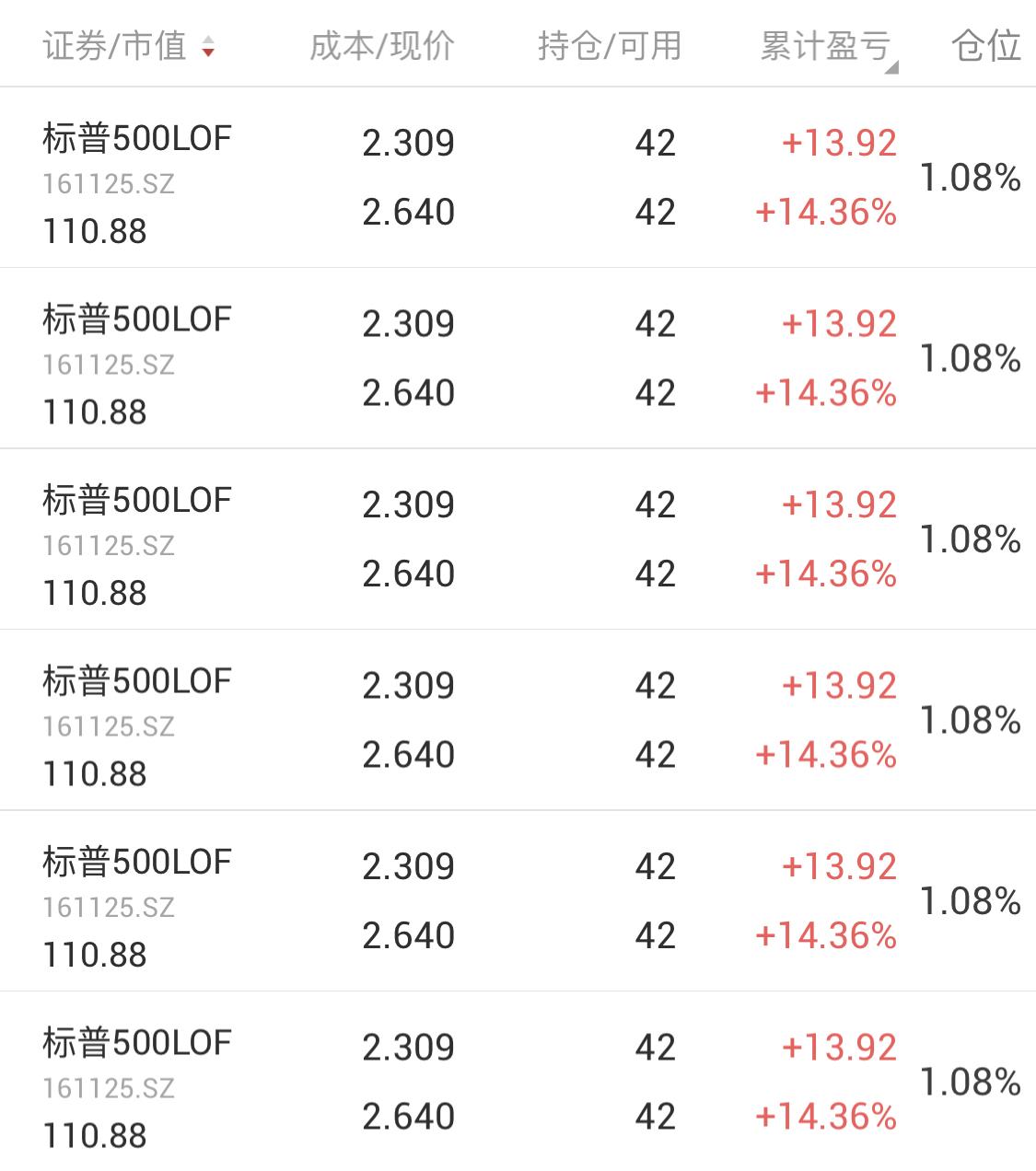
Task: Click cost price 2.309 in top row
Action: (406, 142)
